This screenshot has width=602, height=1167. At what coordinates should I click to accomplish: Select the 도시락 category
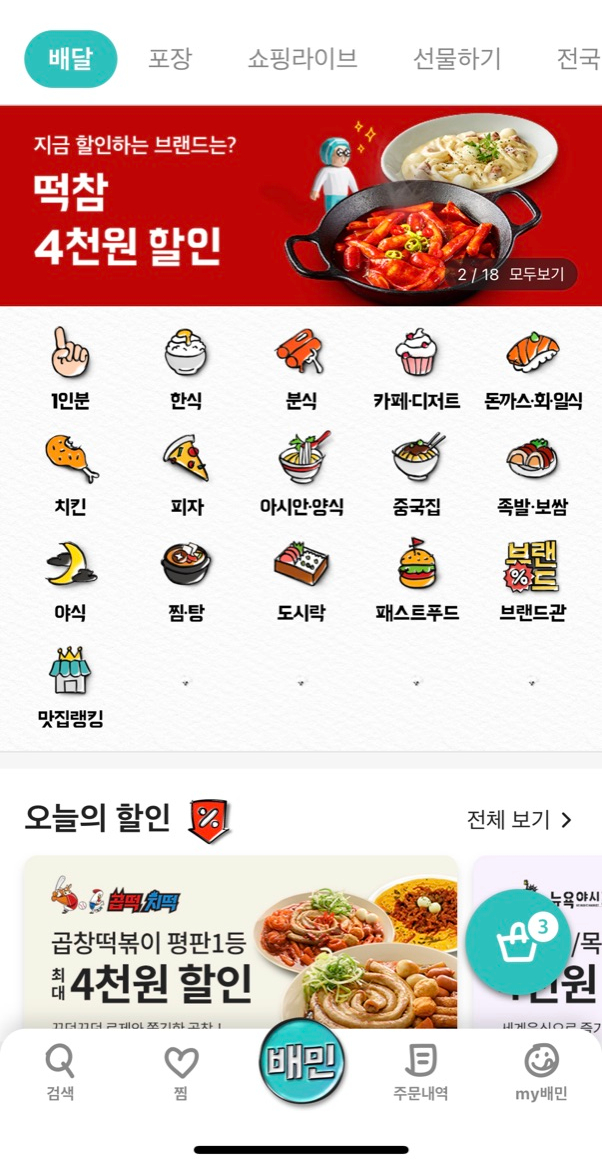pyautogui.click(x=301, y=580)
